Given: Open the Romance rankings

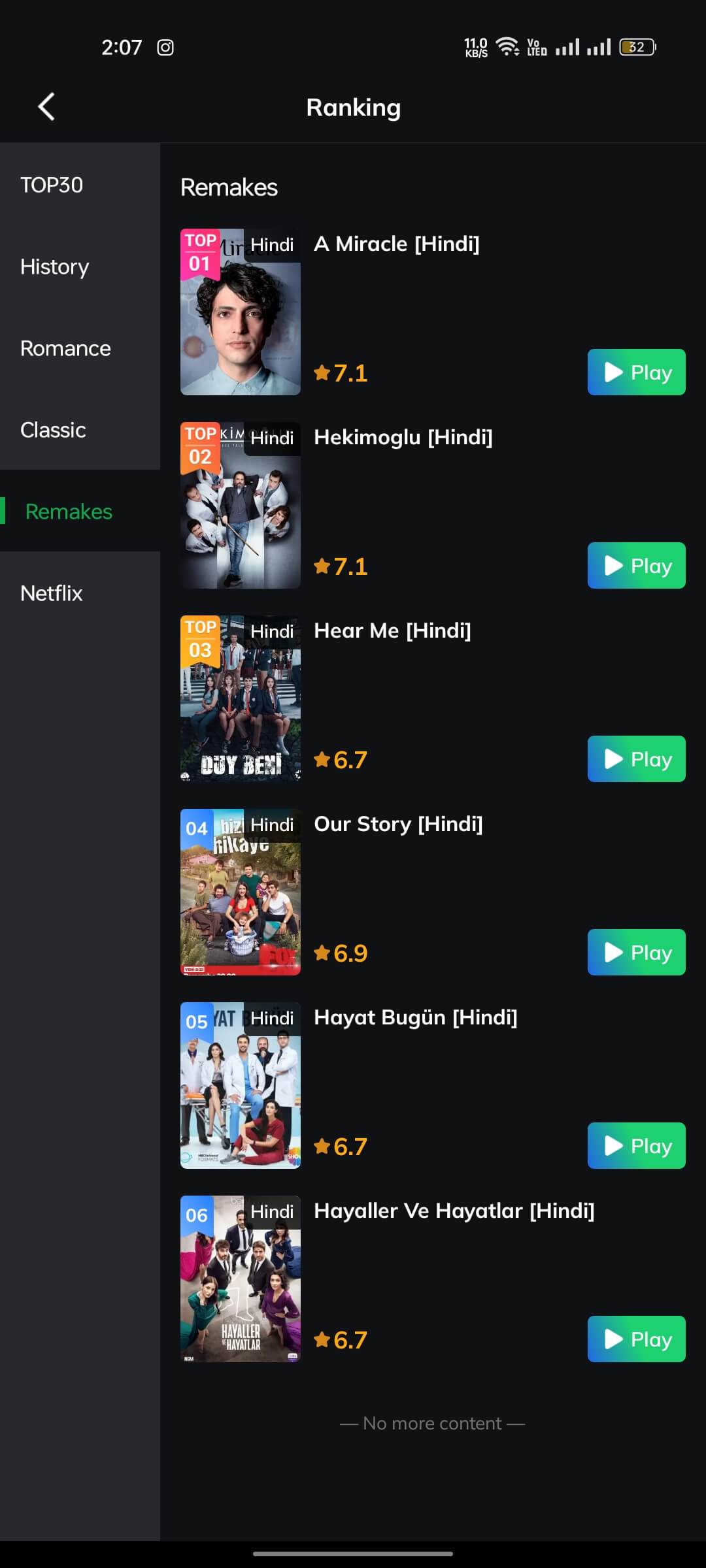Looking at the screenshot, I should click(x=65, y=348).
